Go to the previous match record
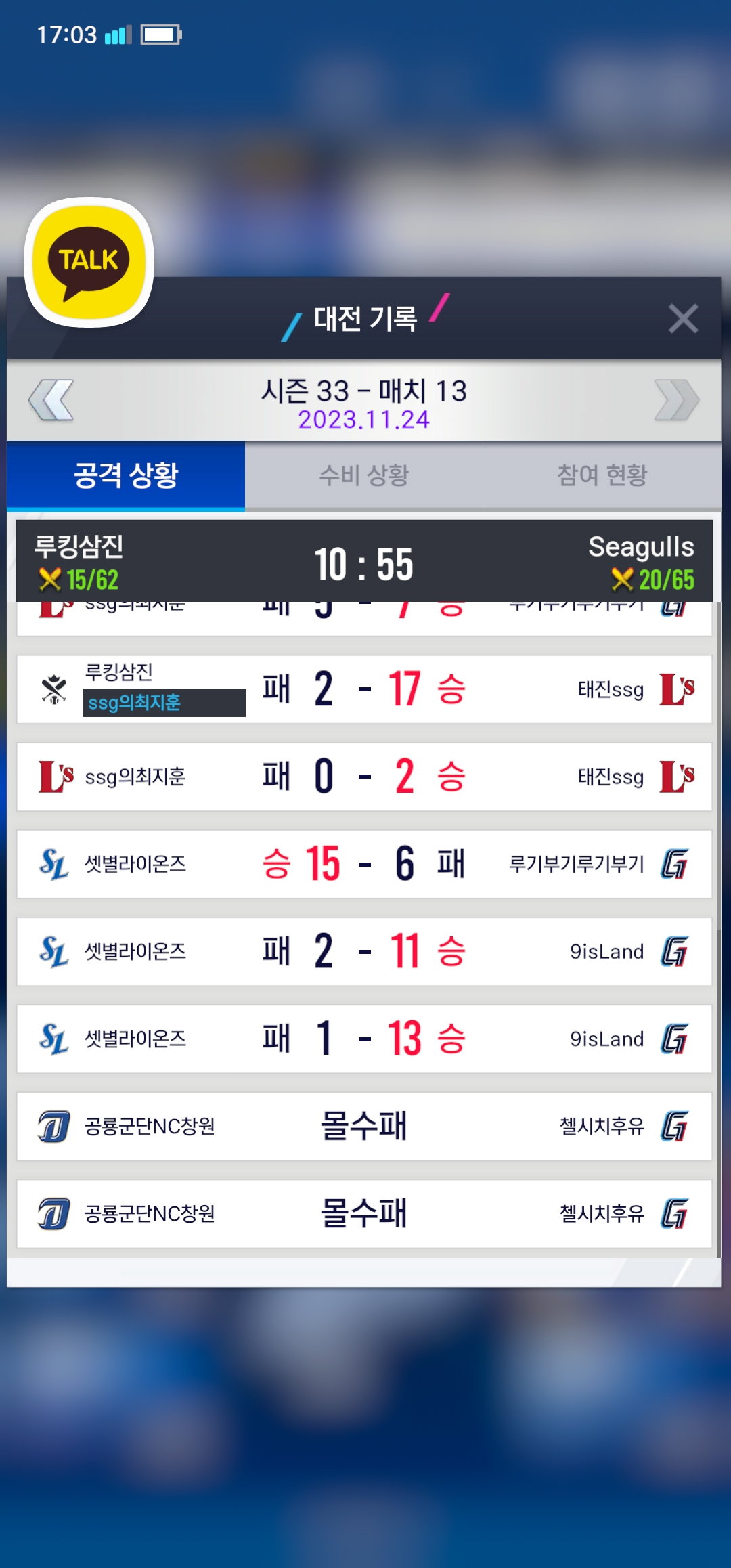Viewport: 731px width, 1568px height. 51,400
